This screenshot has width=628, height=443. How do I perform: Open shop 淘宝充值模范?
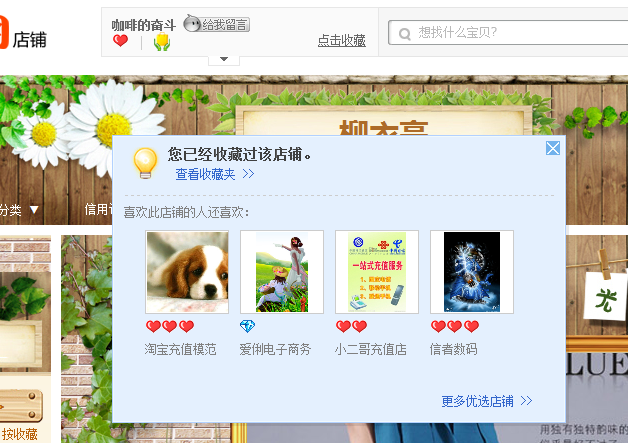(x=187, y=272)
